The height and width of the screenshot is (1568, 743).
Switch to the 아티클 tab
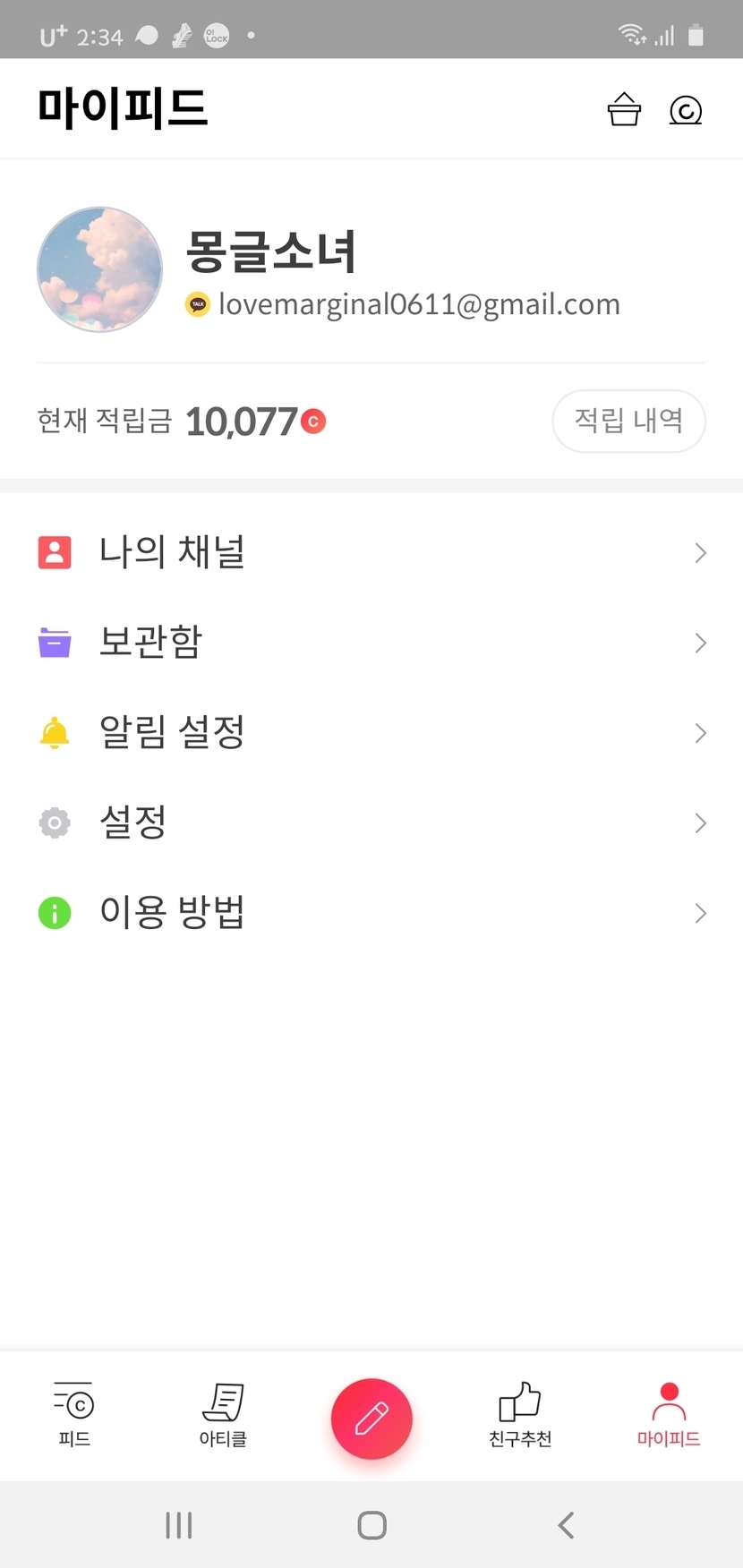tap(223, 1415)
